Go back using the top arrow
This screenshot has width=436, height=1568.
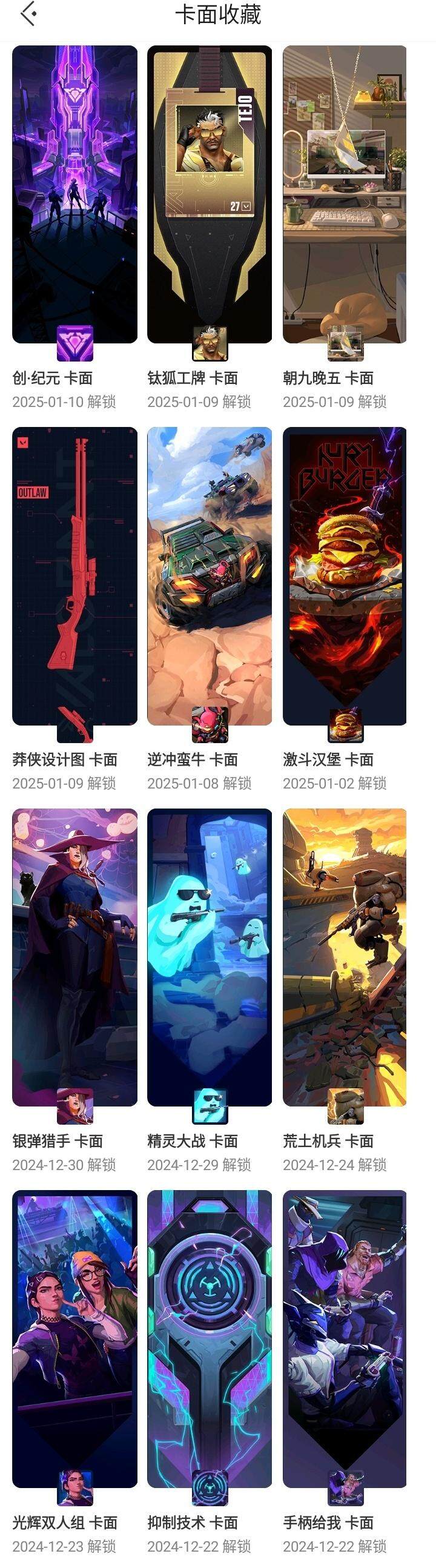(28, 13)
